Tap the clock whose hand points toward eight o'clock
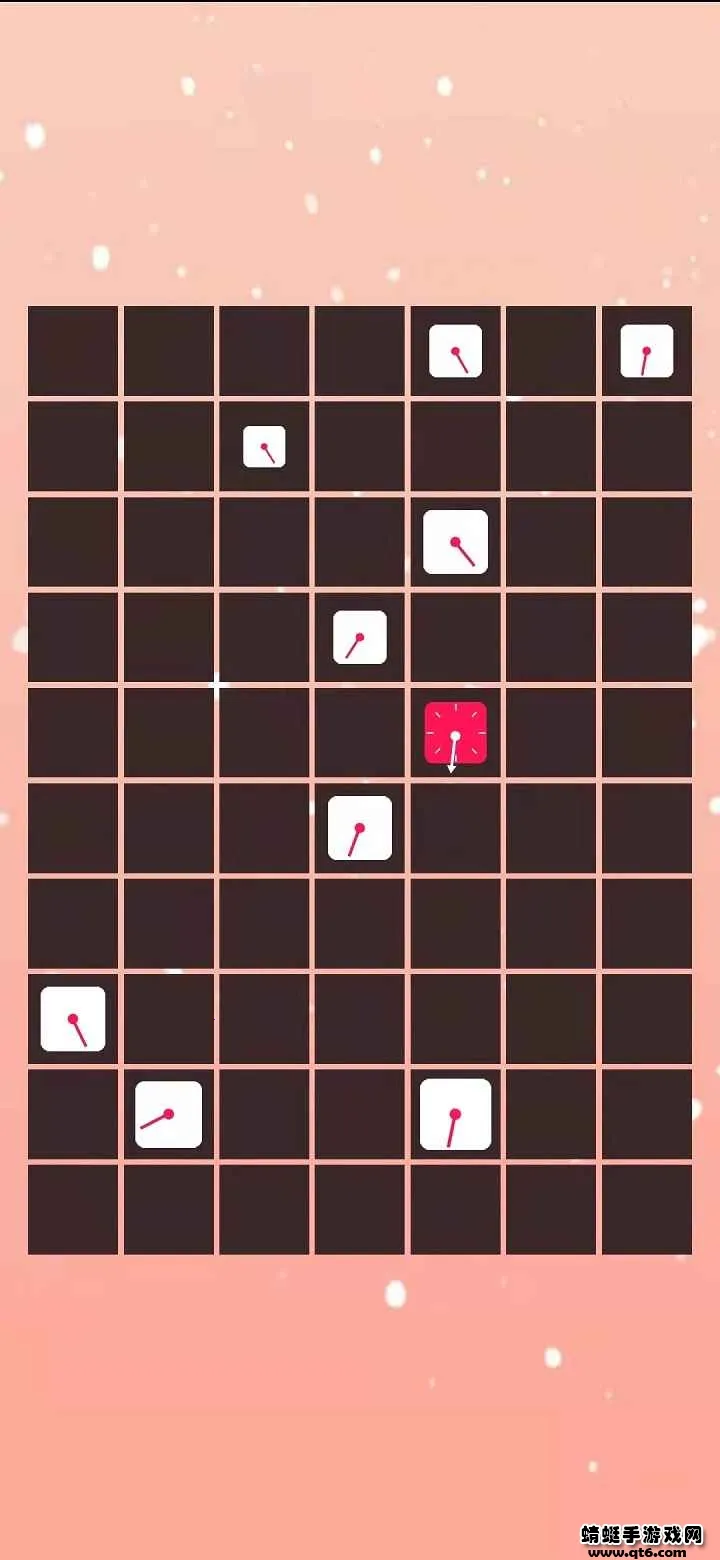This screenshot has width=720, height=1560. pos(168,1114)
